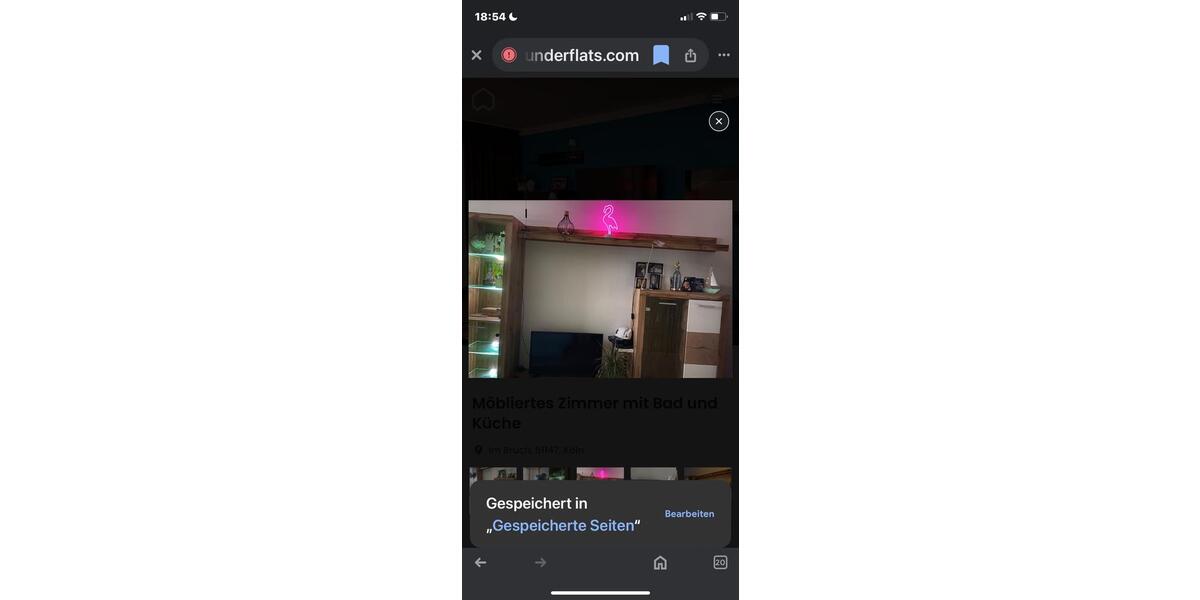Open the browser home page

tap(660, 563)
